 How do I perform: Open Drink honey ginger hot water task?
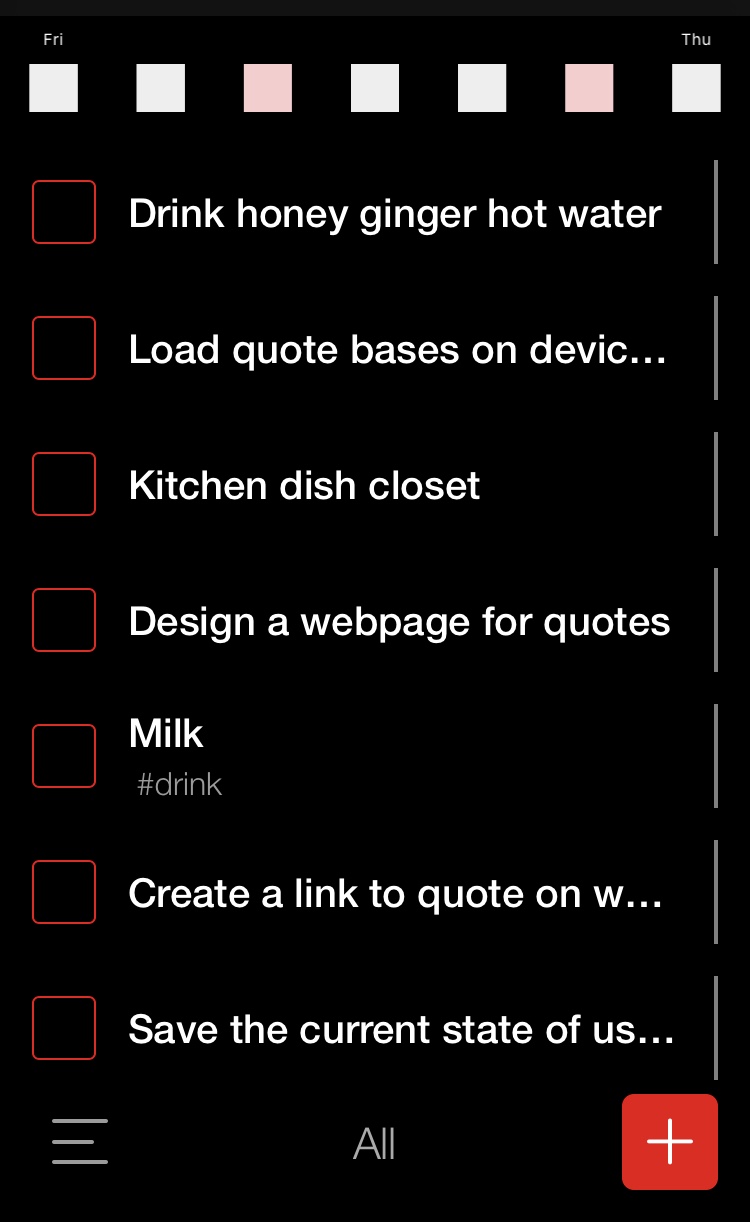[395, 214]
